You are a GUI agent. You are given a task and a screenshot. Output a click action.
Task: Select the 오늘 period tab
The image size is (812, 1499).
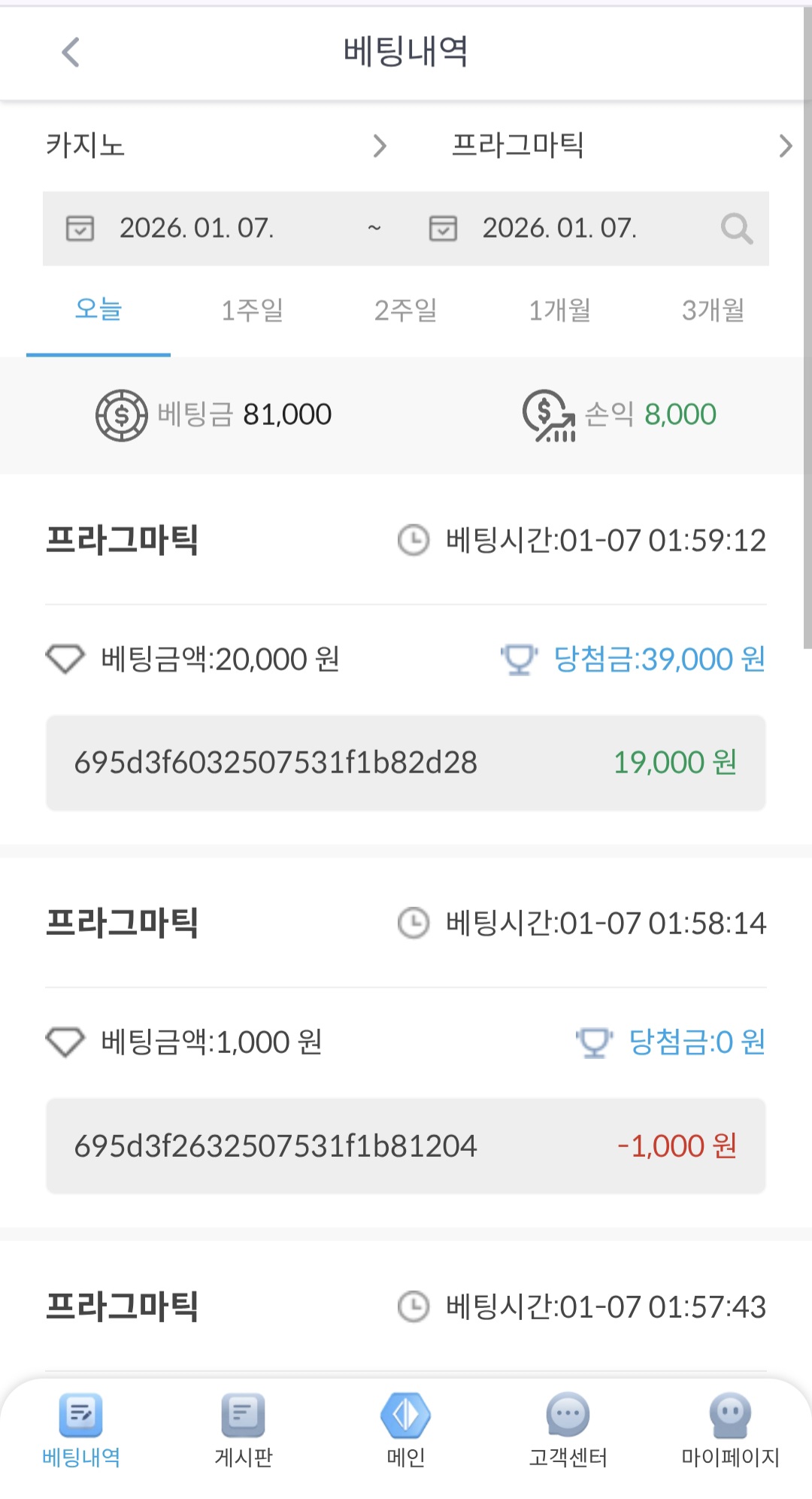[x=98, y=310]
